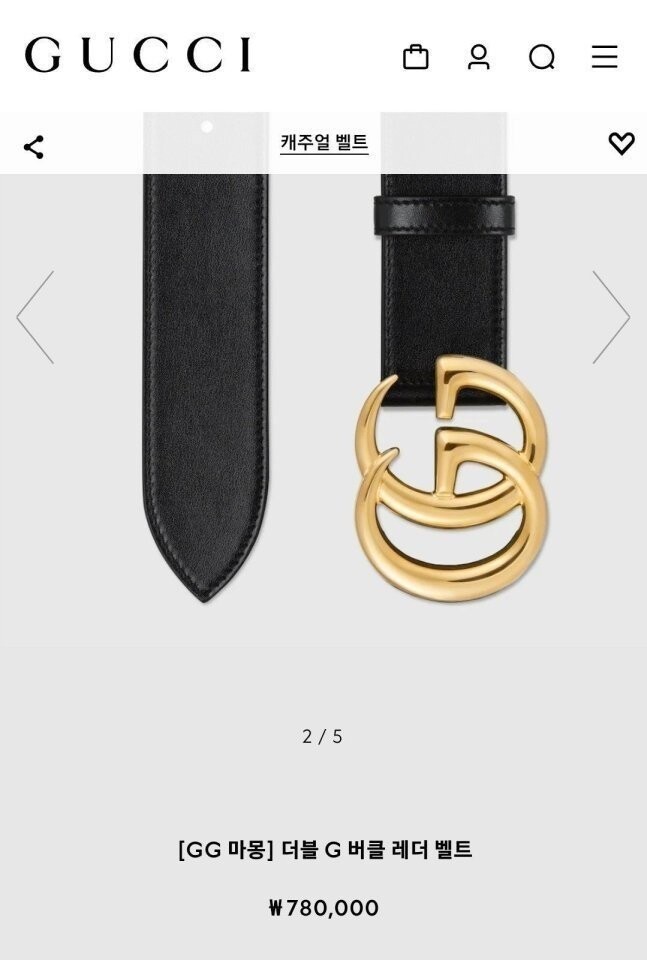Add the belt to wishlist heart
This screenshot has width=647, height=960.
[x=621, y=144]
